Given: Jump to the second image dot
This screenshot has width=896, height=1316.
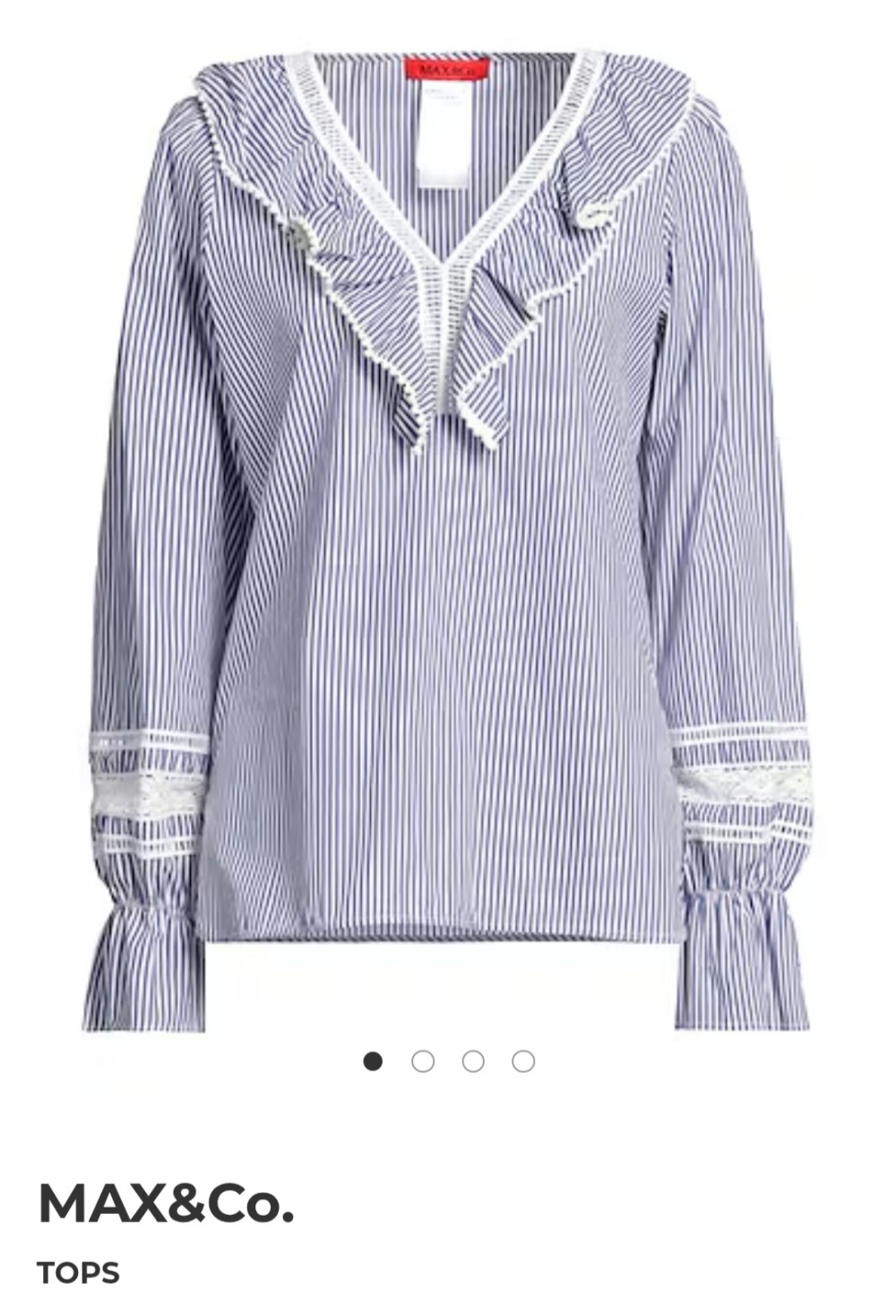Looking at the screenshot, I should [x=423, y=1061].
